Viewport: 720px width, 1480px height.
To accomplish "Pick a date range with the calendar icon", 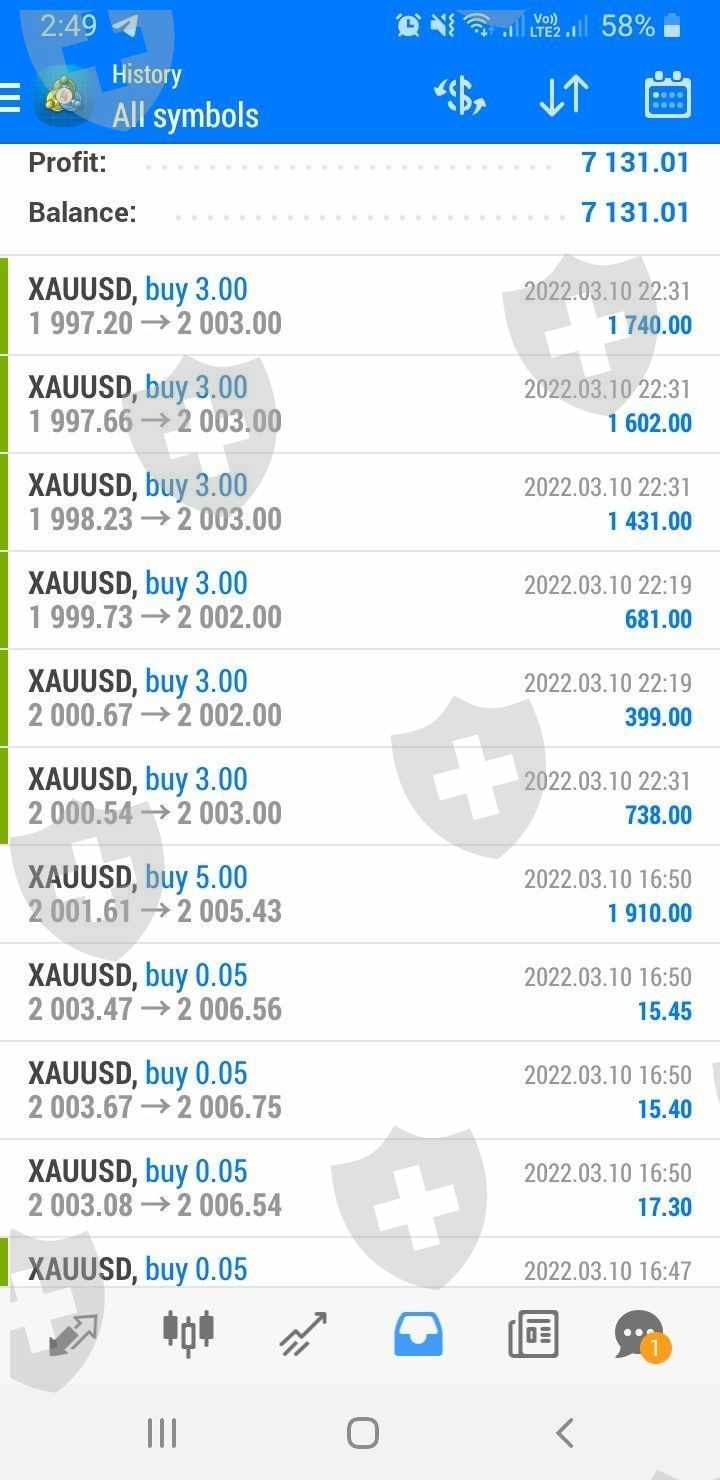I will pyautogui.click(x=668, y=96).
